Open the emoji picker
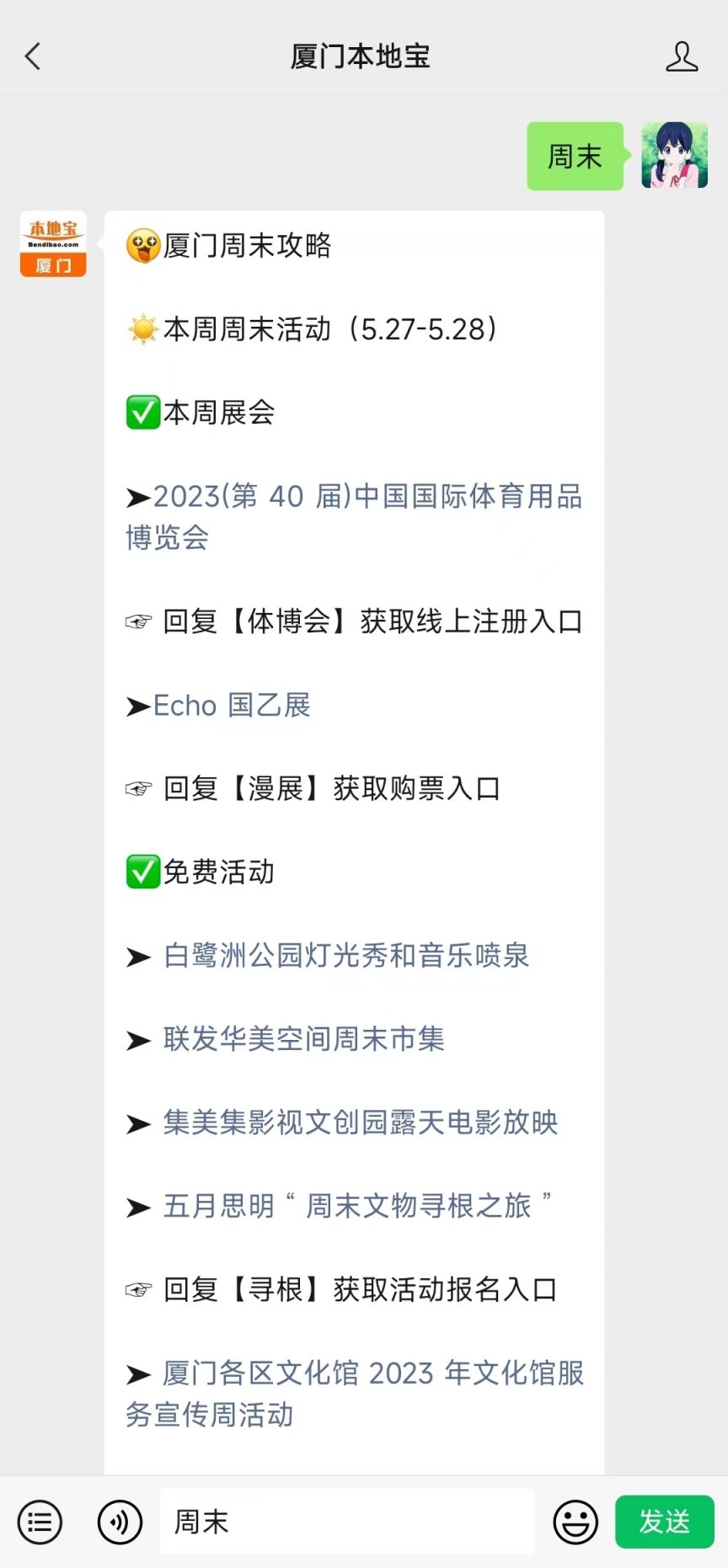 pyautogui.click(x=575, y=1522)
